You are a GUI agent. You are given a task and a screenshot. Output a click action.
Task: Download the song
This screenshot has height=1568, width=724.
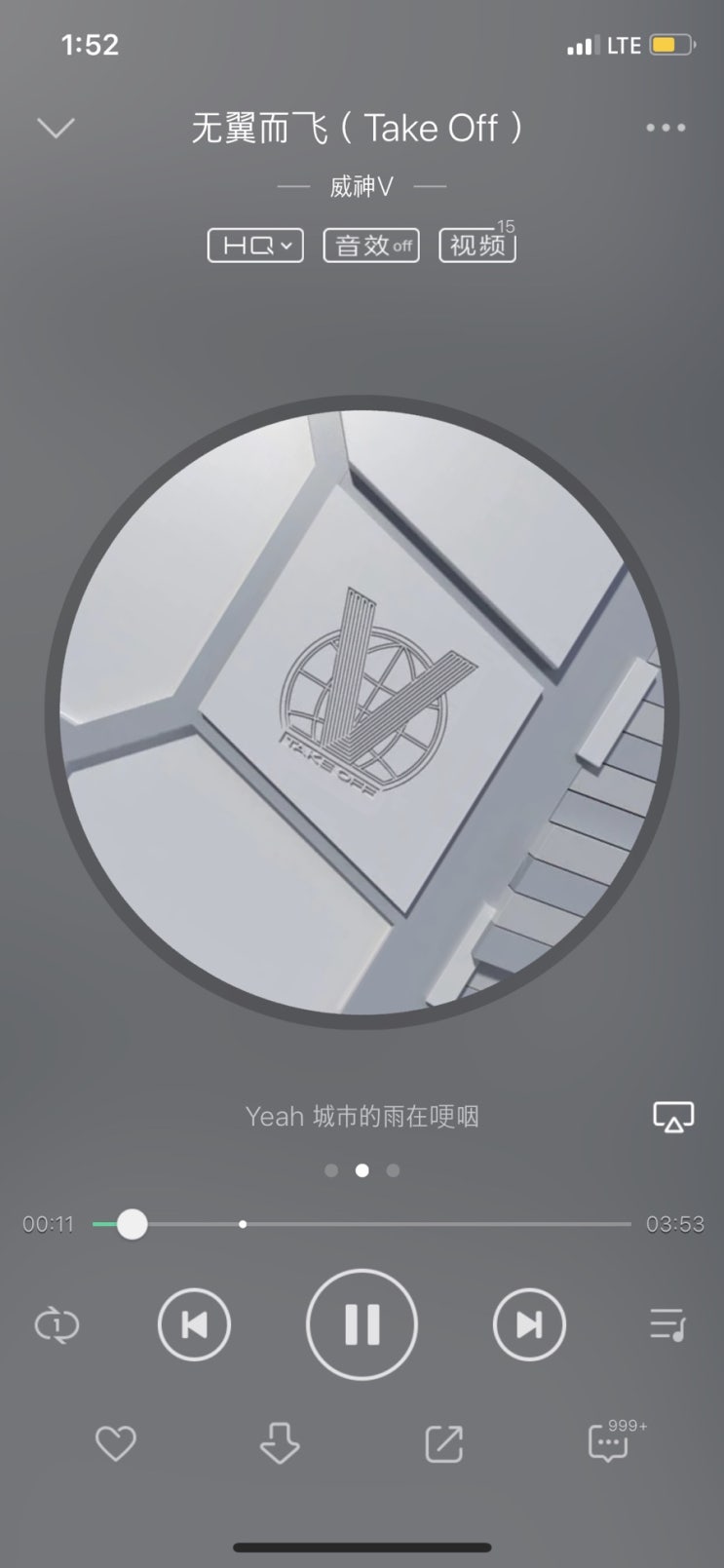tap(280, 1443)
